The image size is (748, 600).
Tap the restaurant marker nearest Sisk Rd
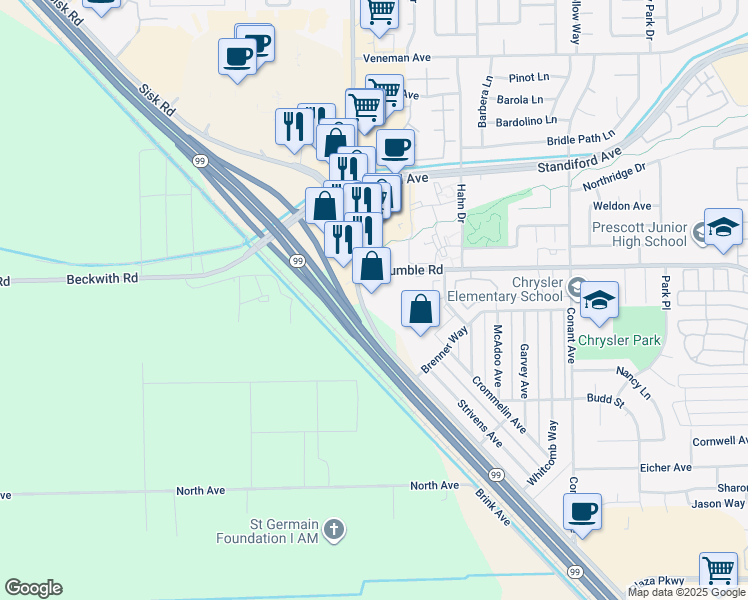tap(293, 125)
